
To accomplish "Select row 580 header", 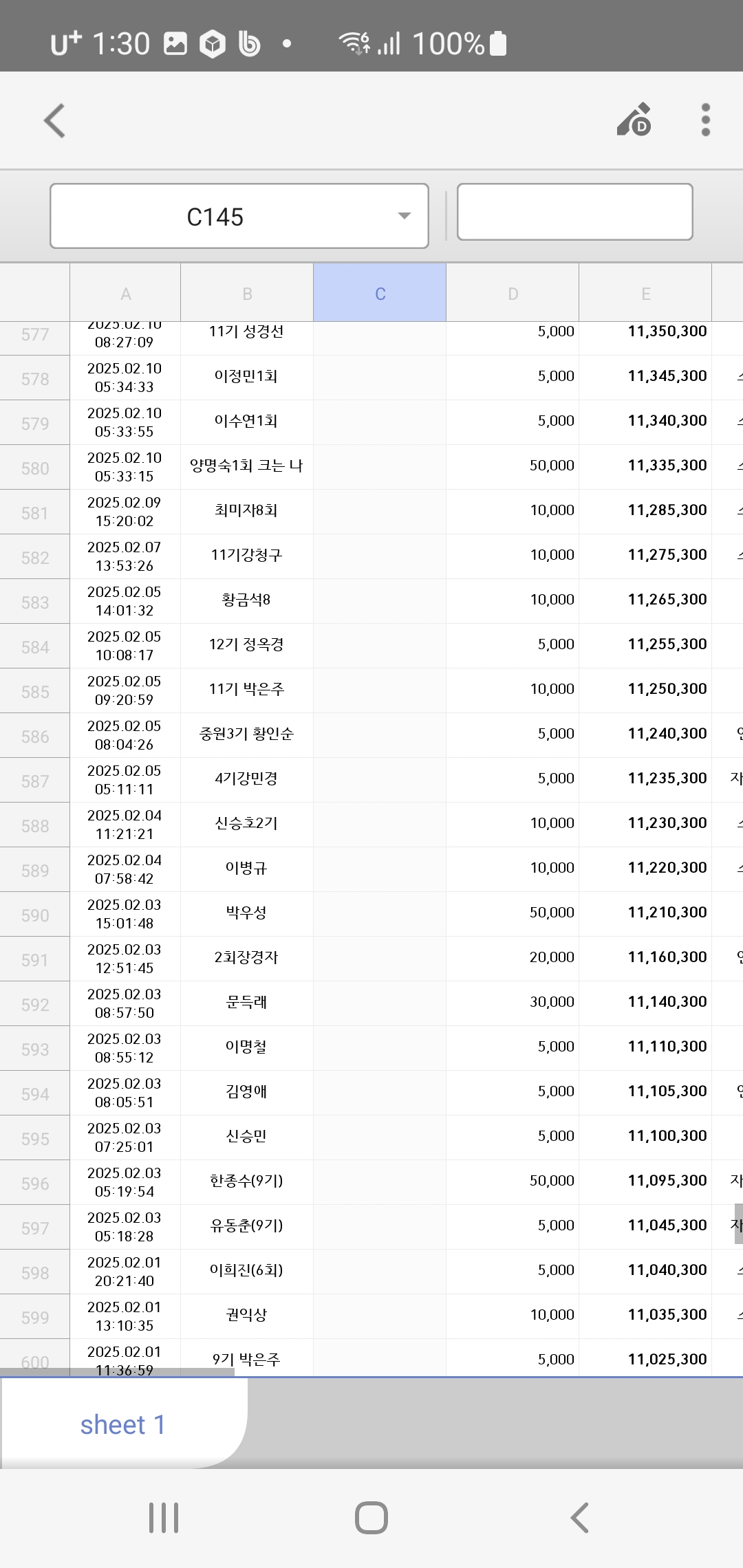I will (35, 468).
